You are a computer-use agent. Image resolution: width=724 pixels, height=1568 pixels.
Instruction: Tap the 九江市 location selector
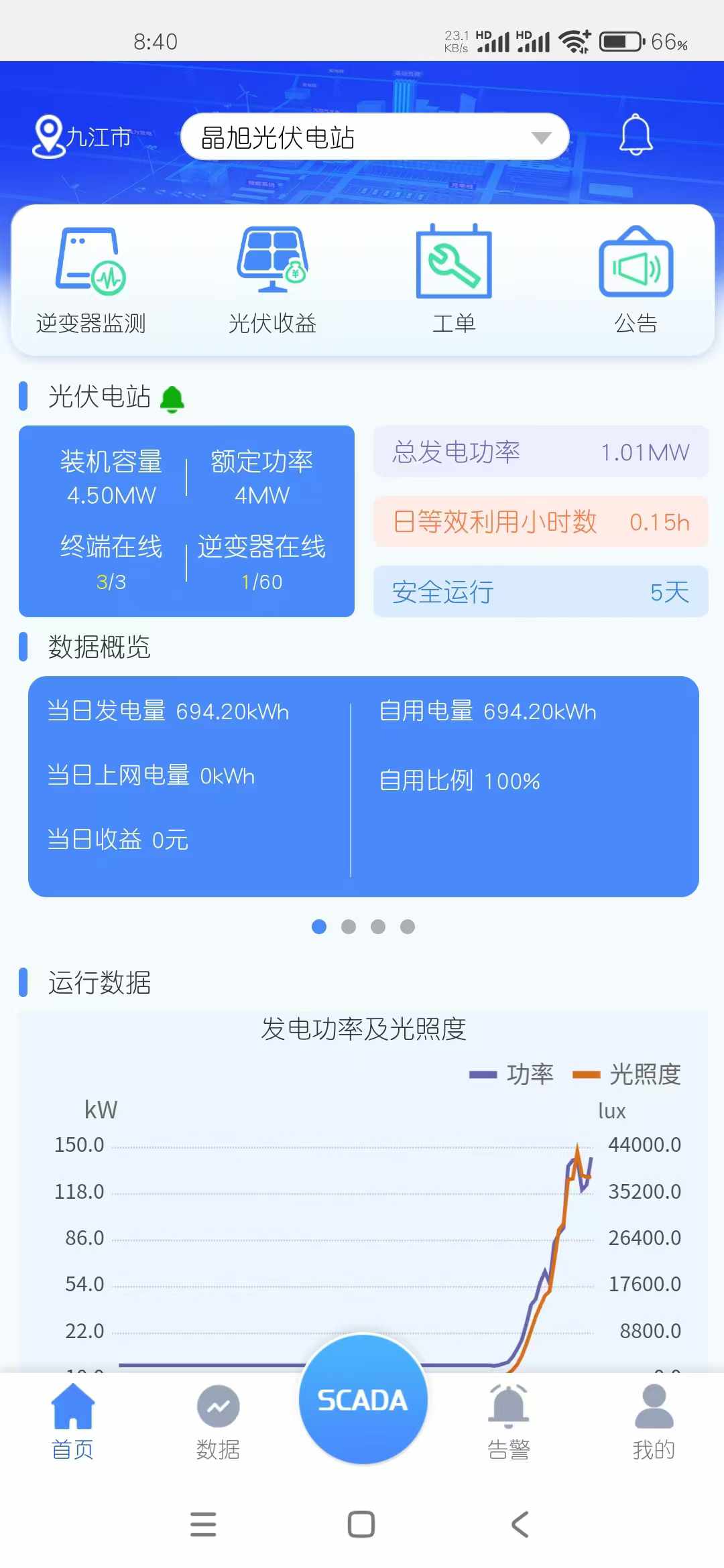click(83, 137)
